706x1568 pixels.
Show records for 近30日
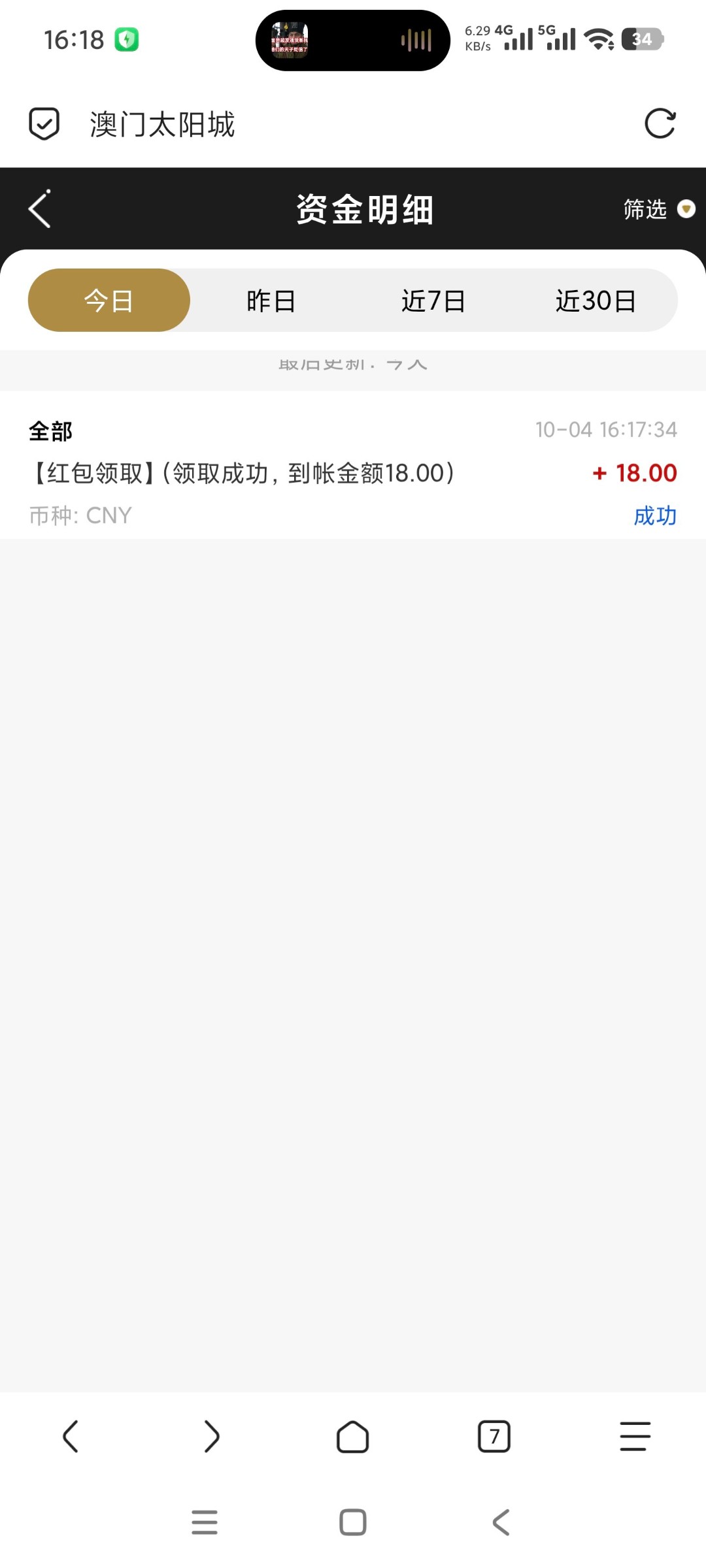(596, 301)
